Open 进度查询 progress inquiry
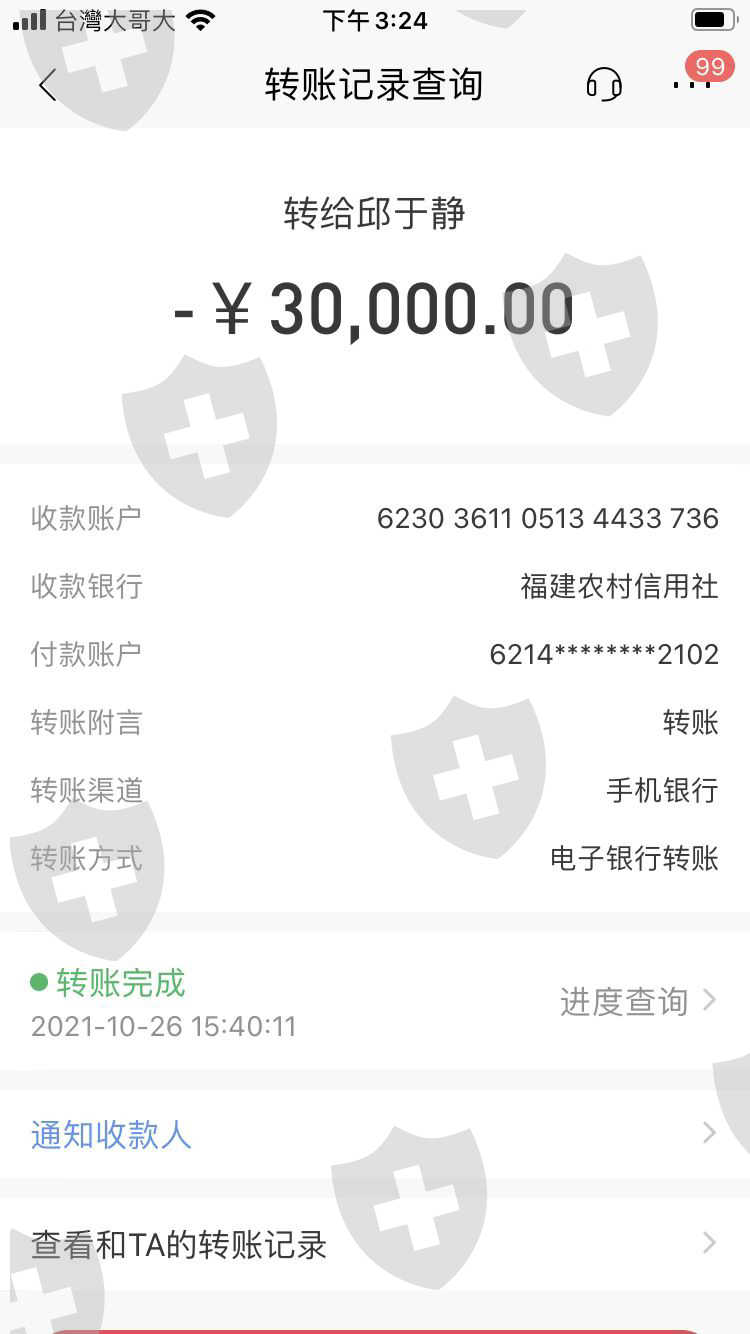The image size is (750, 1334). [x=638, y=1001]
